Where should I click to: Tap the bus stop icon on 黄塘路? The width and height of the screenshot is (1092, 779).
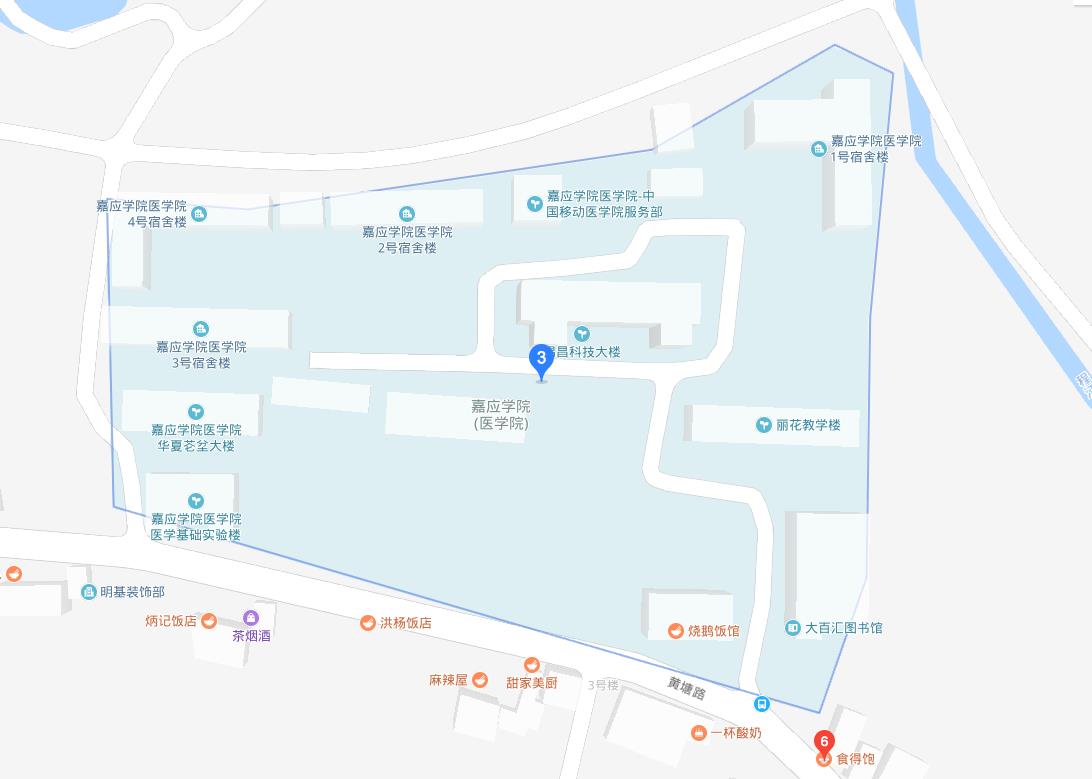point(762,703)
